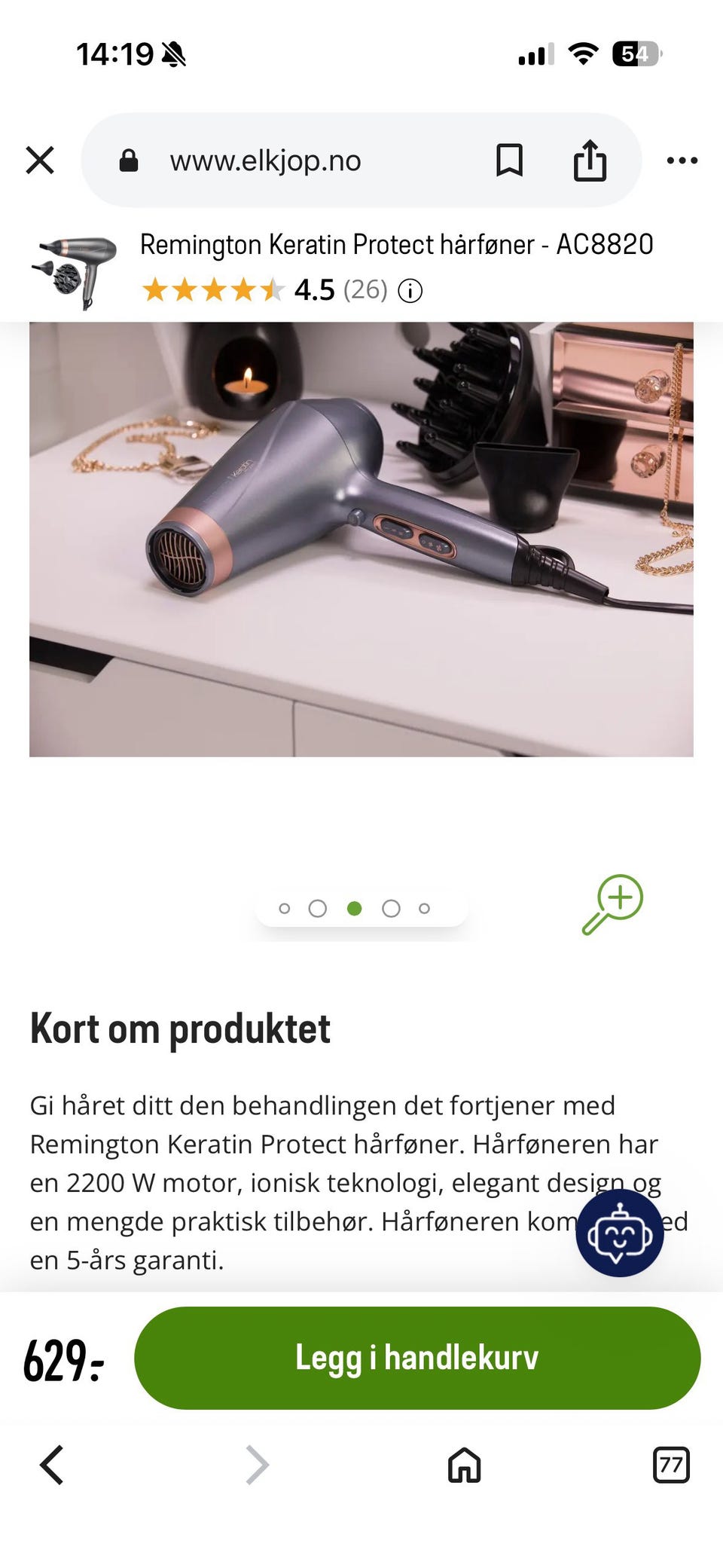The width and height of the screenshot is (723, 1568).
Task: Select the first carousel dot indicator
Action: pos(284,908)
